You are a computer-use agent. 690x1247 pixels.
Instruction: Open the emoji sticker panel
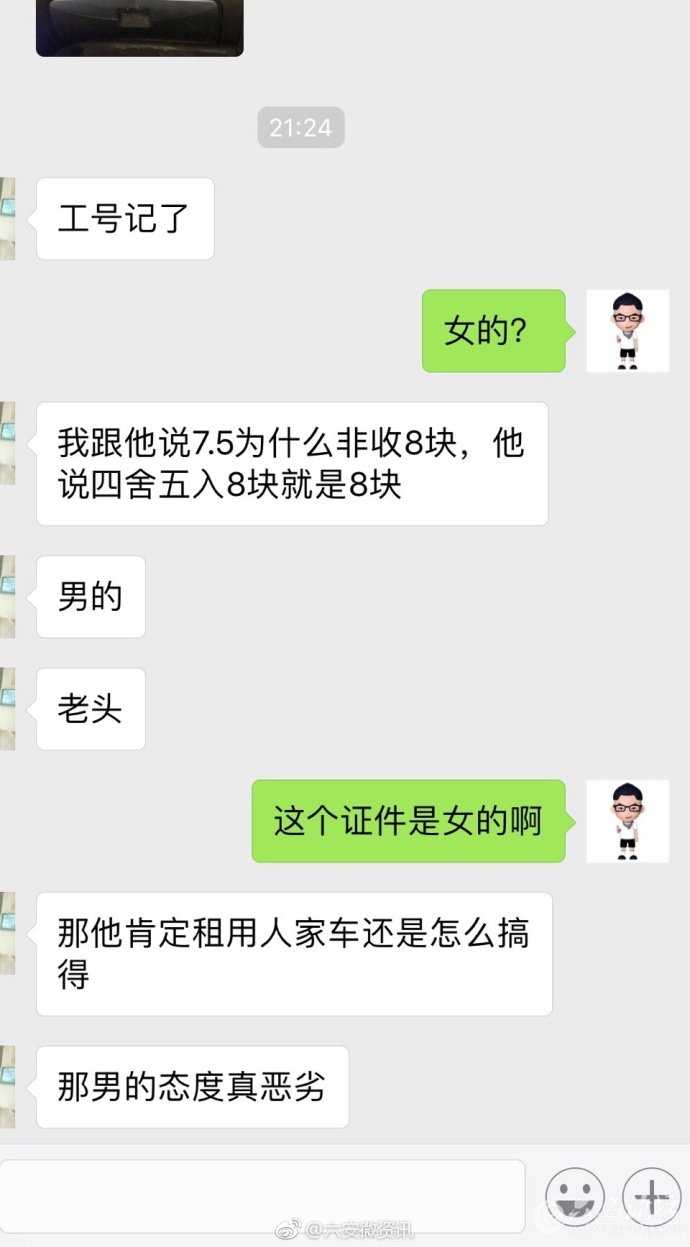click(575, 1197)
